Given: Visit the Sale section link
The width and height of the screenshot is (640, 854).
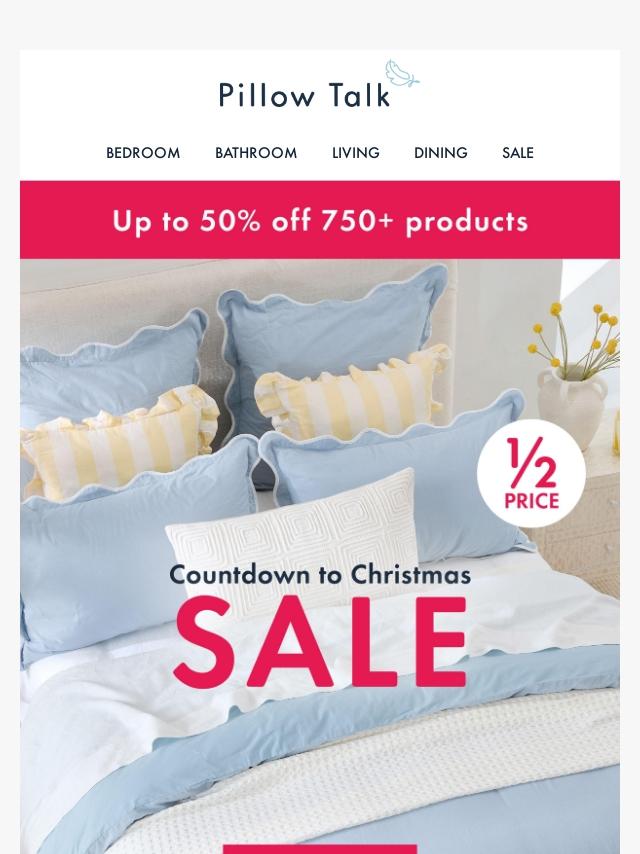Looking at the screenshot, I should tap(518, 153).
